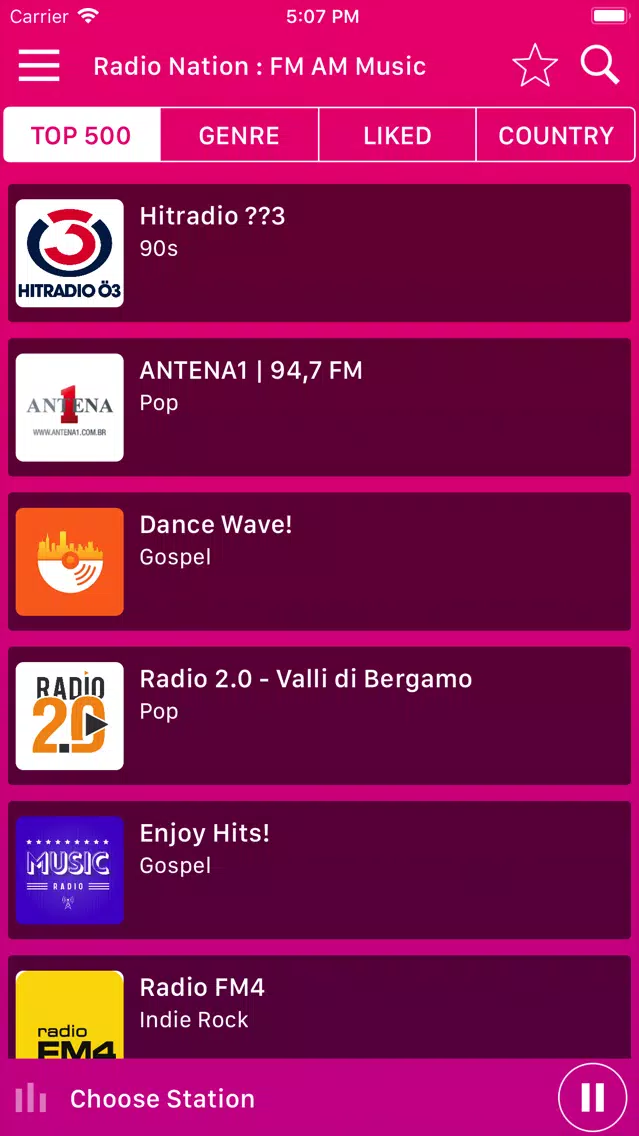639x1136 pixels.
Task: Play the Hitradio Ö3 station
Action: 320,253
